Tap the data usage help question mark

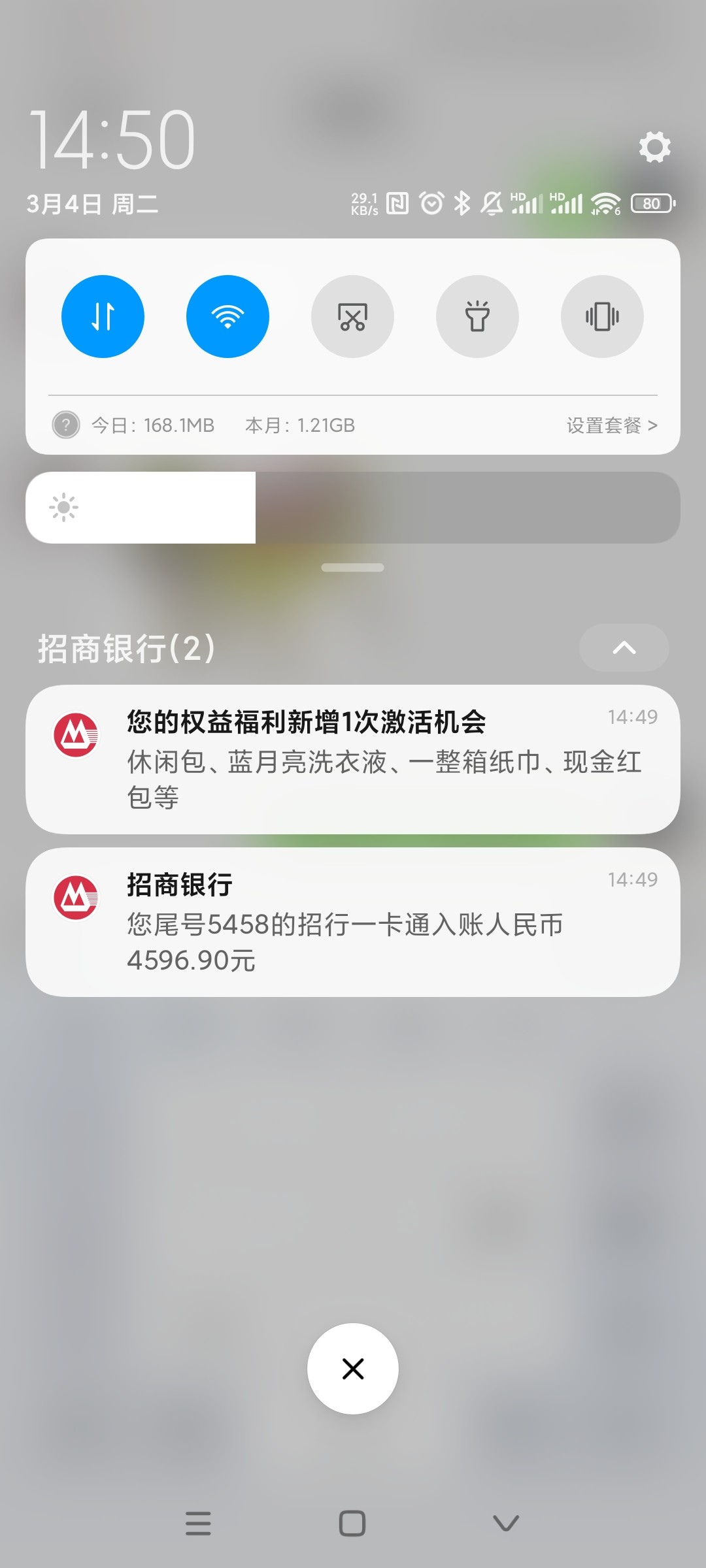(x=65, y=425)
